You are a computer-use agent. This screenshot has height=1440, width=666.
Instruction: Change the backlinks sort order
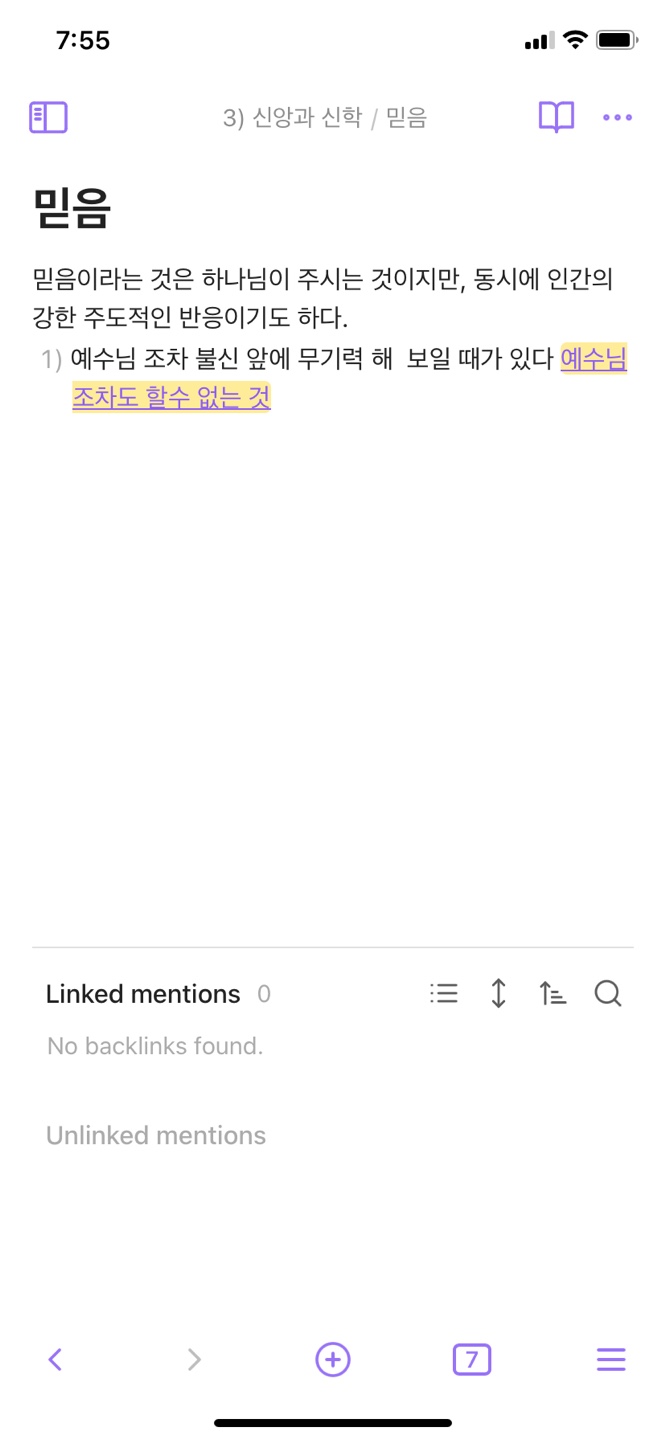tap(553, 993)
